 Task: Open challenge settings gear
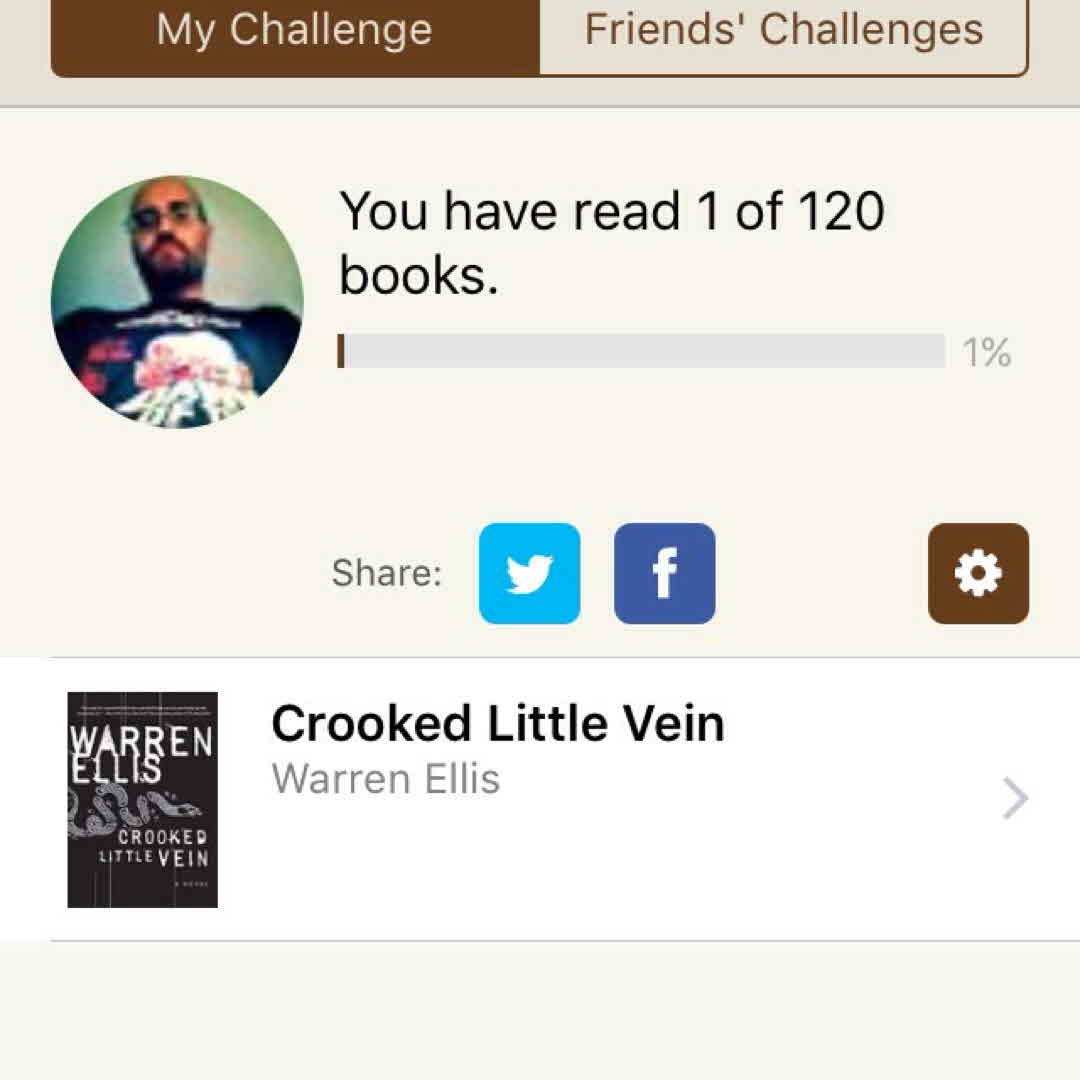point(977,573)
